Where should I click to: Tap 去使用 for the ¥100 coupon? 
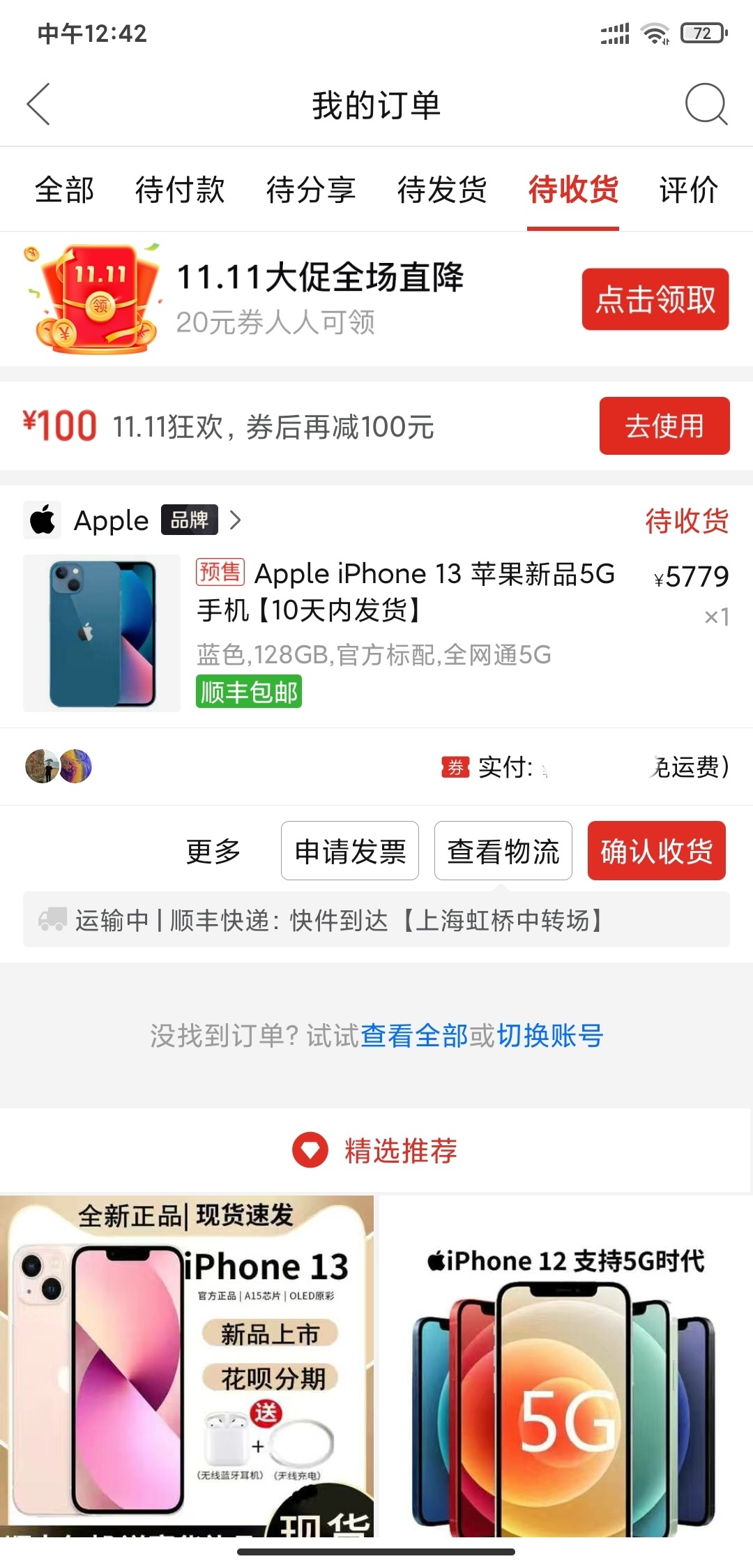(x=664, y=426)
